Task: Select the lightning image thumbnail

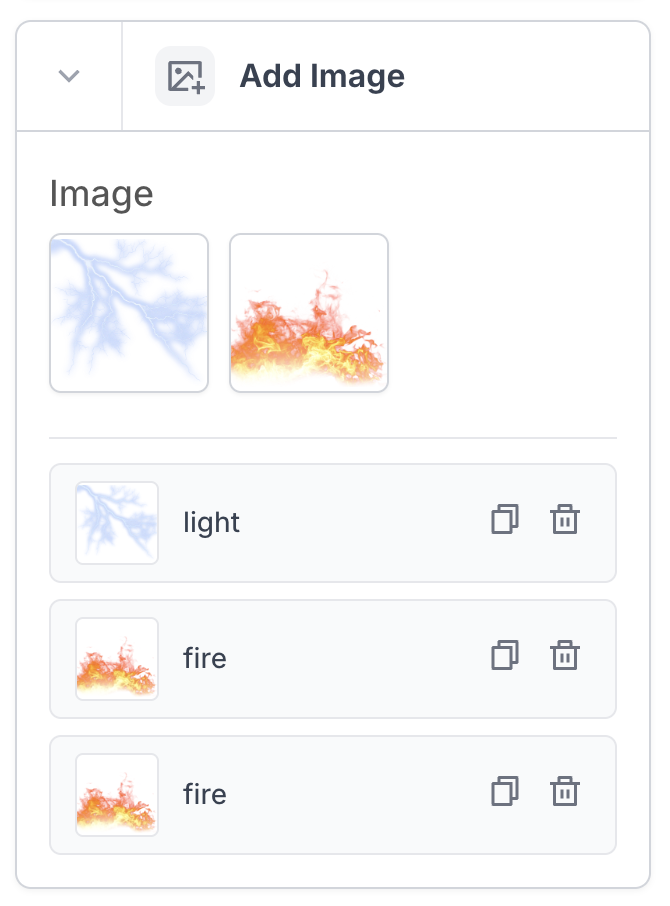Action: point(129,313)
